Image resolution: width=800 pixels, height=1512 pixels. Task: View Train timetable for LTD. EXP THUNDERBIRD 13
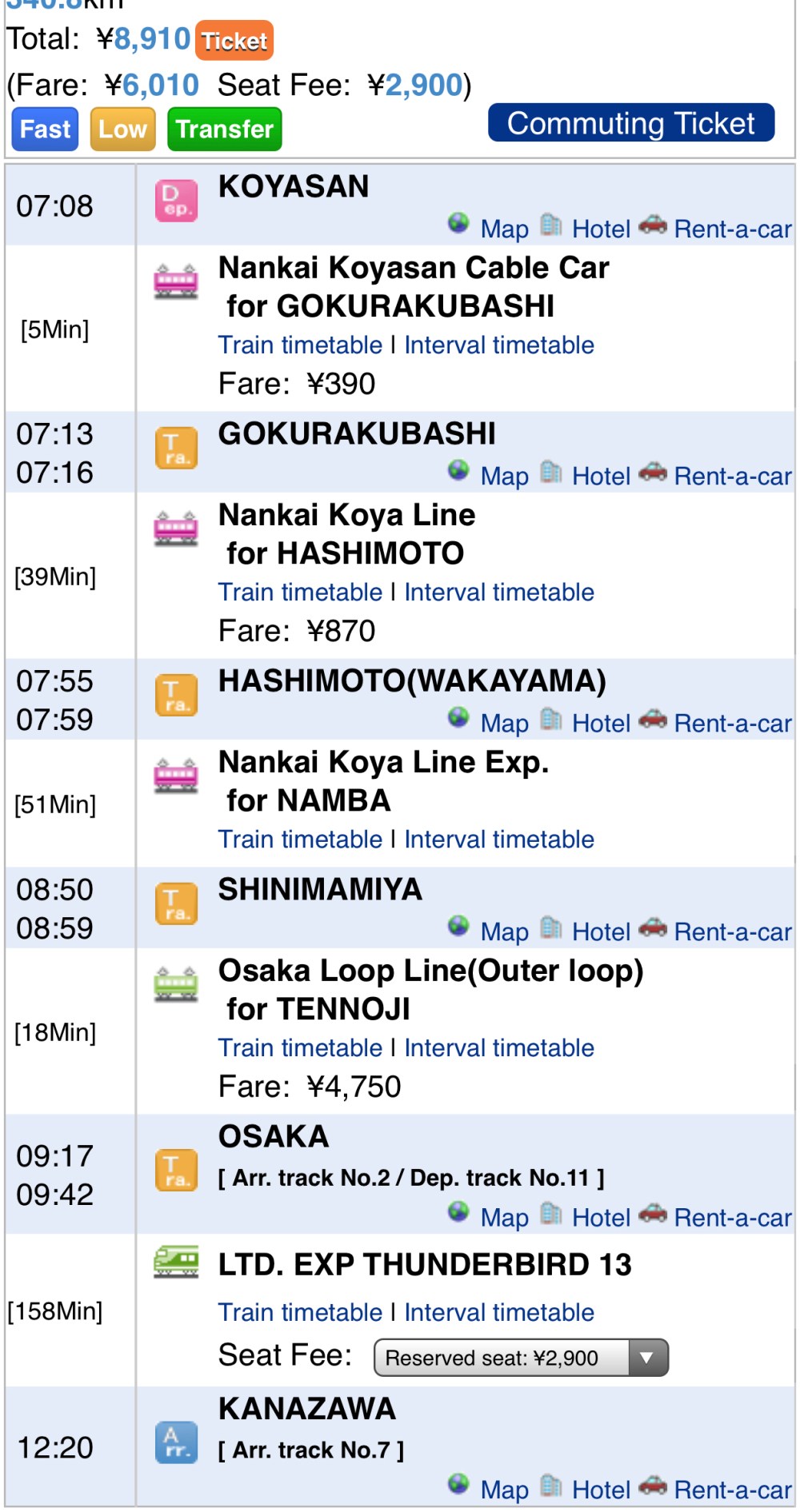pos(300,1312)
